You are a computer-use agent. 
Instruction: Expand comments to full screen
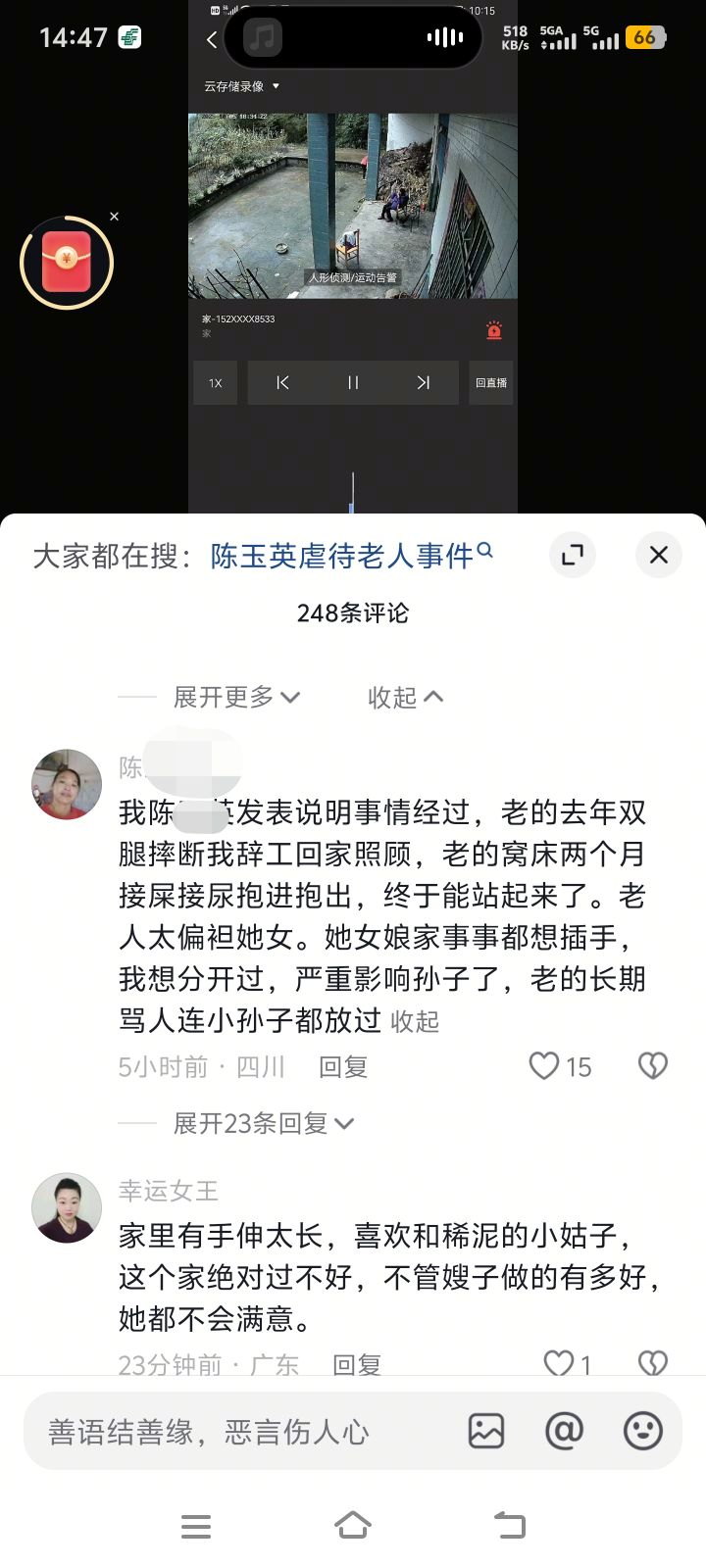click(572, 556)
